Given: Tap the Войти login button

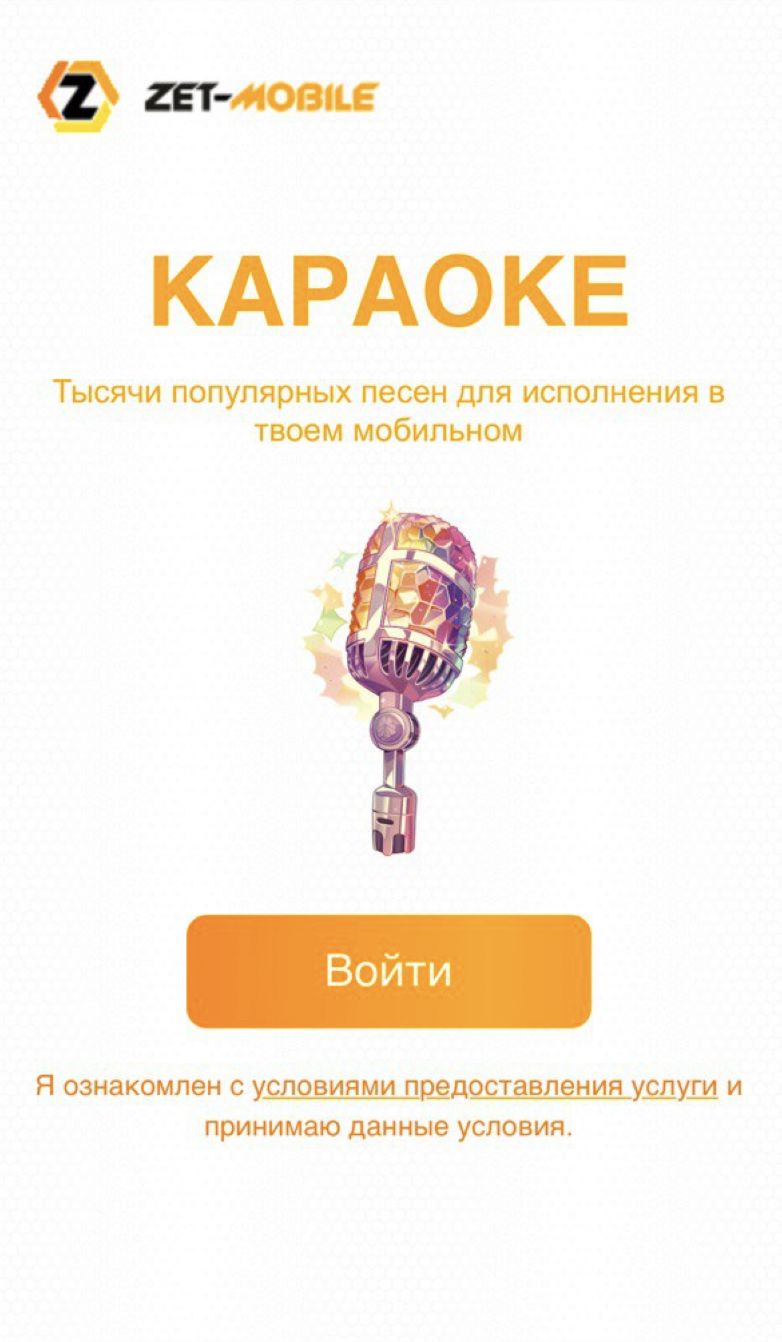Looking at the screenshot, I should click(389, 971).
